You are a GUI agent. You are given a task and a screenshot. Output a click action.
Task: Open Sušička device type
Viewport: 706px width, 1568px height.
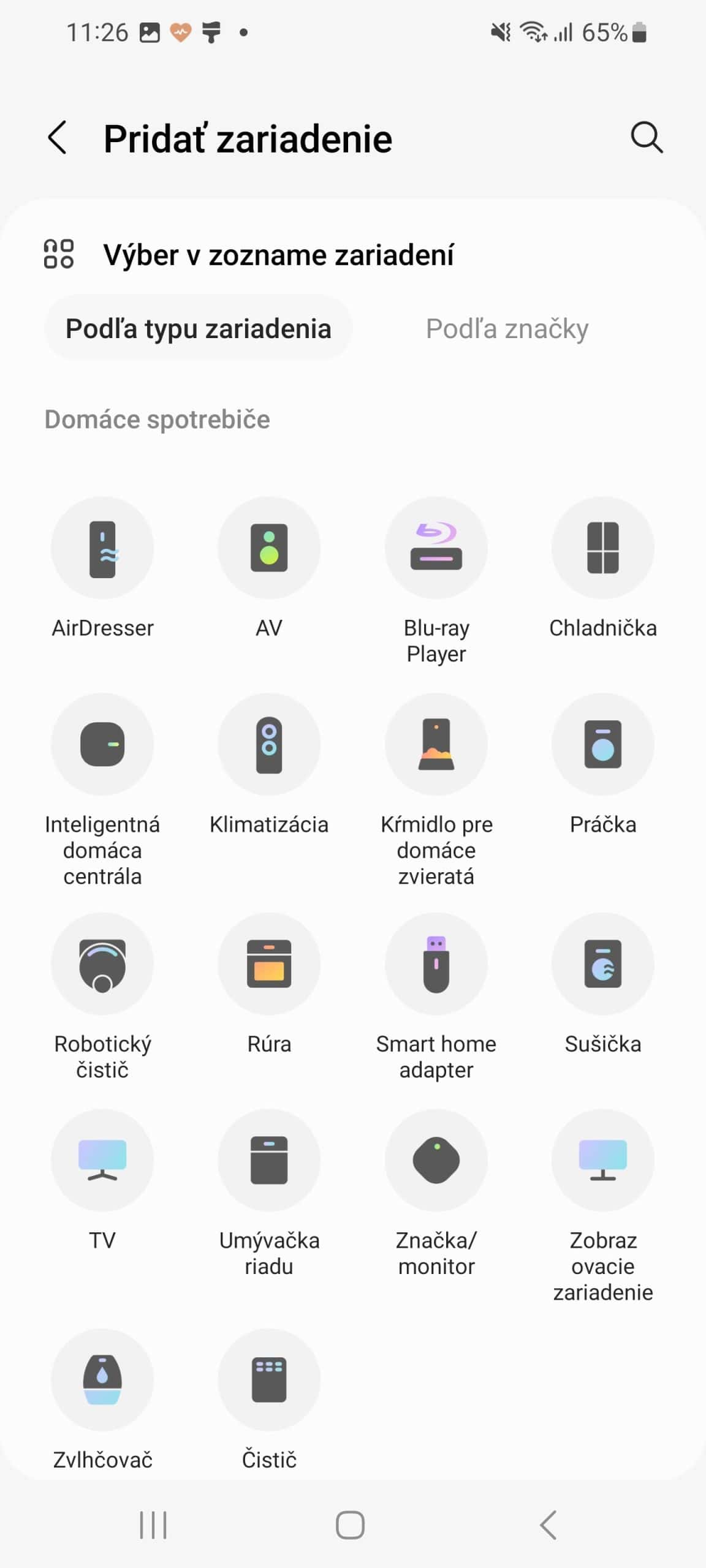[602, 964]
